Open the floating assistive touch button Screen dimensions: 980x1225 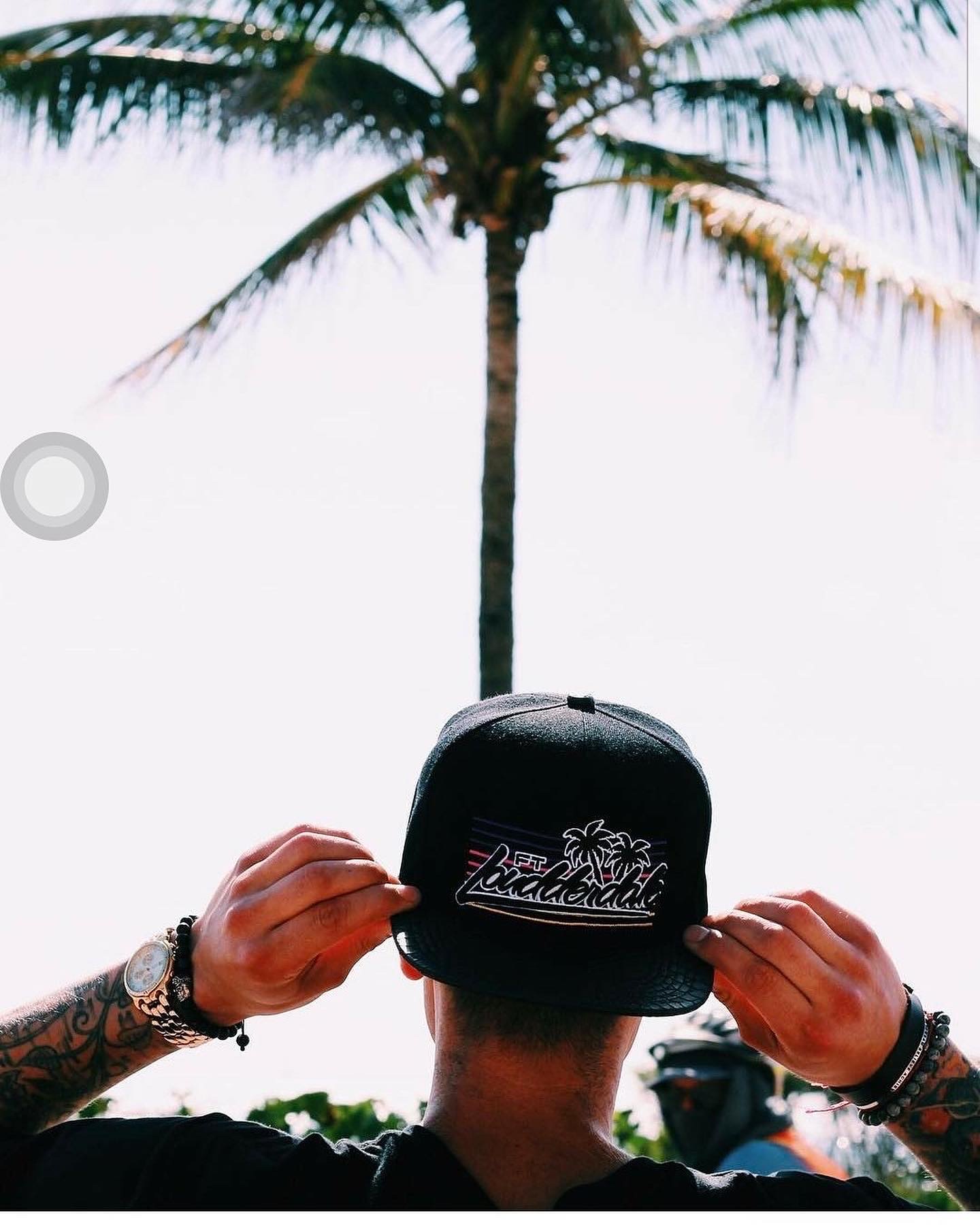pos(54,486)
